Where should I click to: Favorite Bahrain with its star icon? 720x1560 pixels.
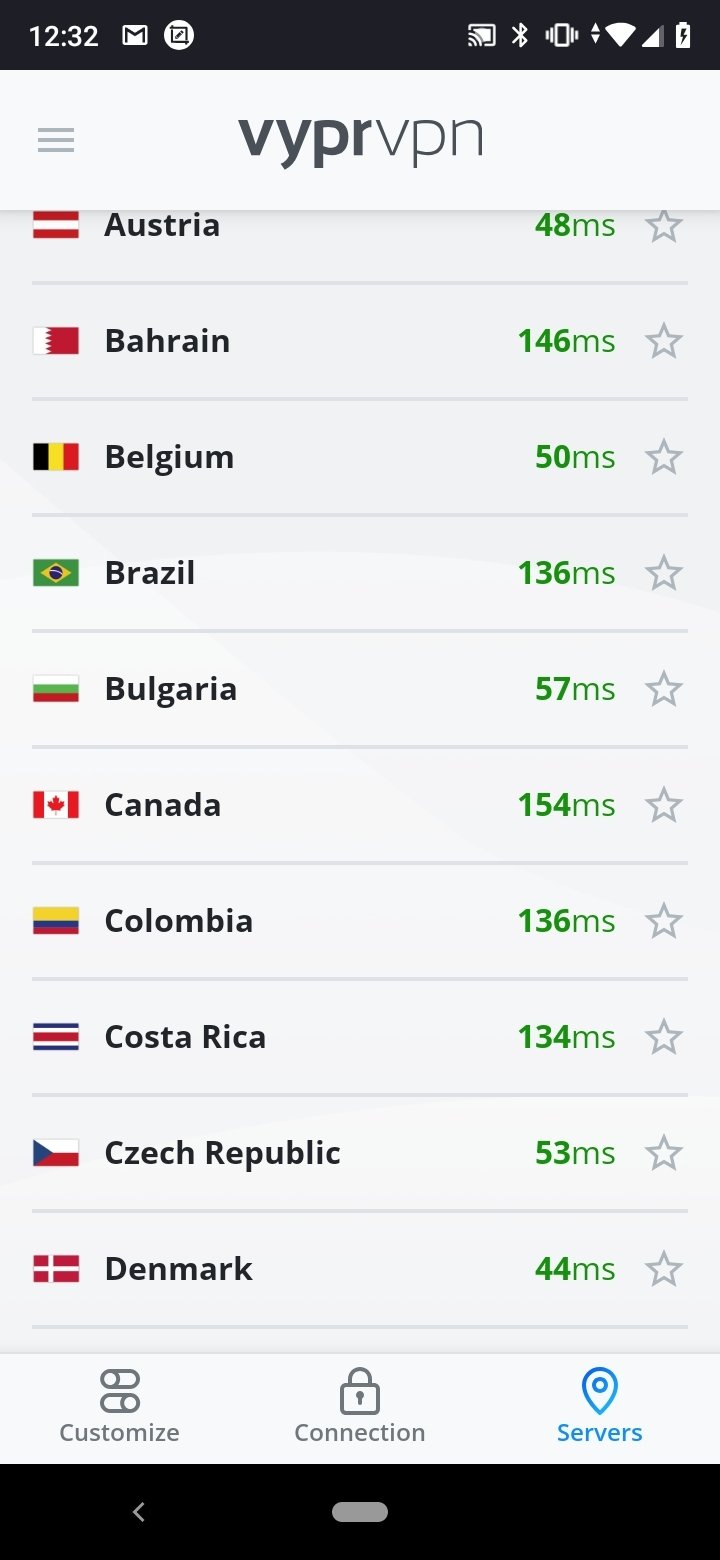pyautogui.click(x=663, y=341)
